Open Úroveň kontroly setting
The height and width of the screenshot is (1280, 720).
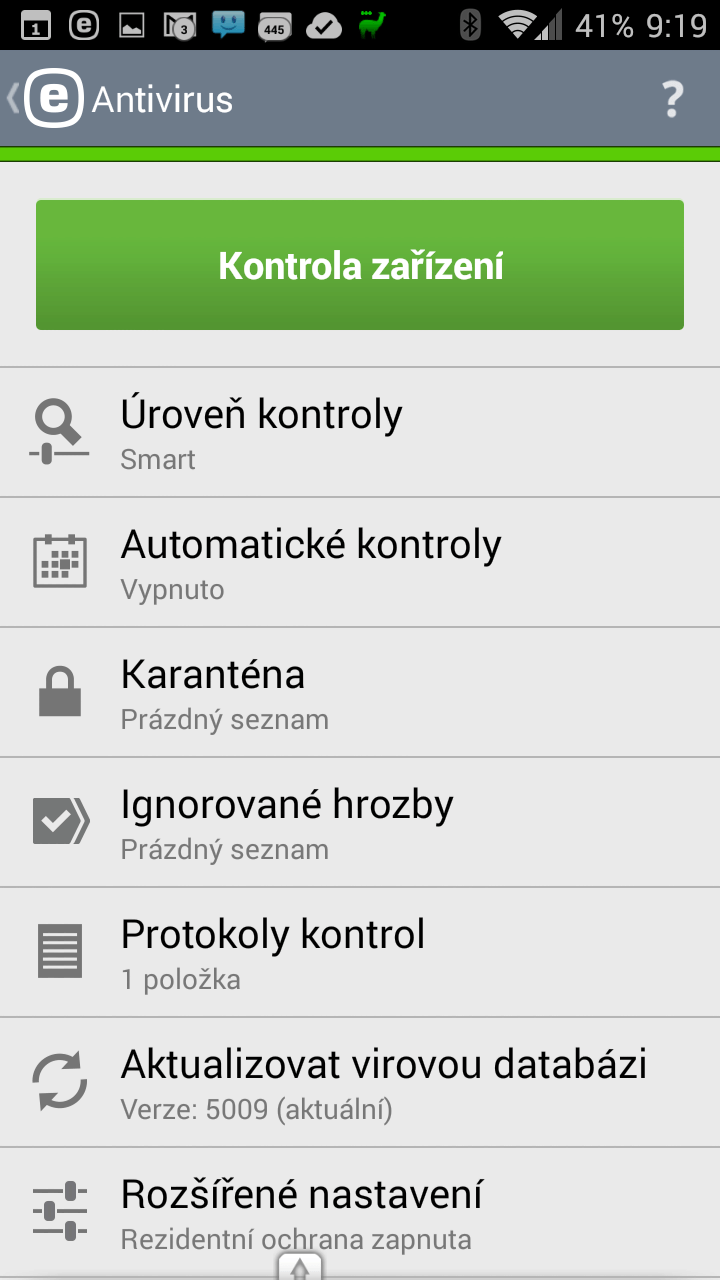360,433
